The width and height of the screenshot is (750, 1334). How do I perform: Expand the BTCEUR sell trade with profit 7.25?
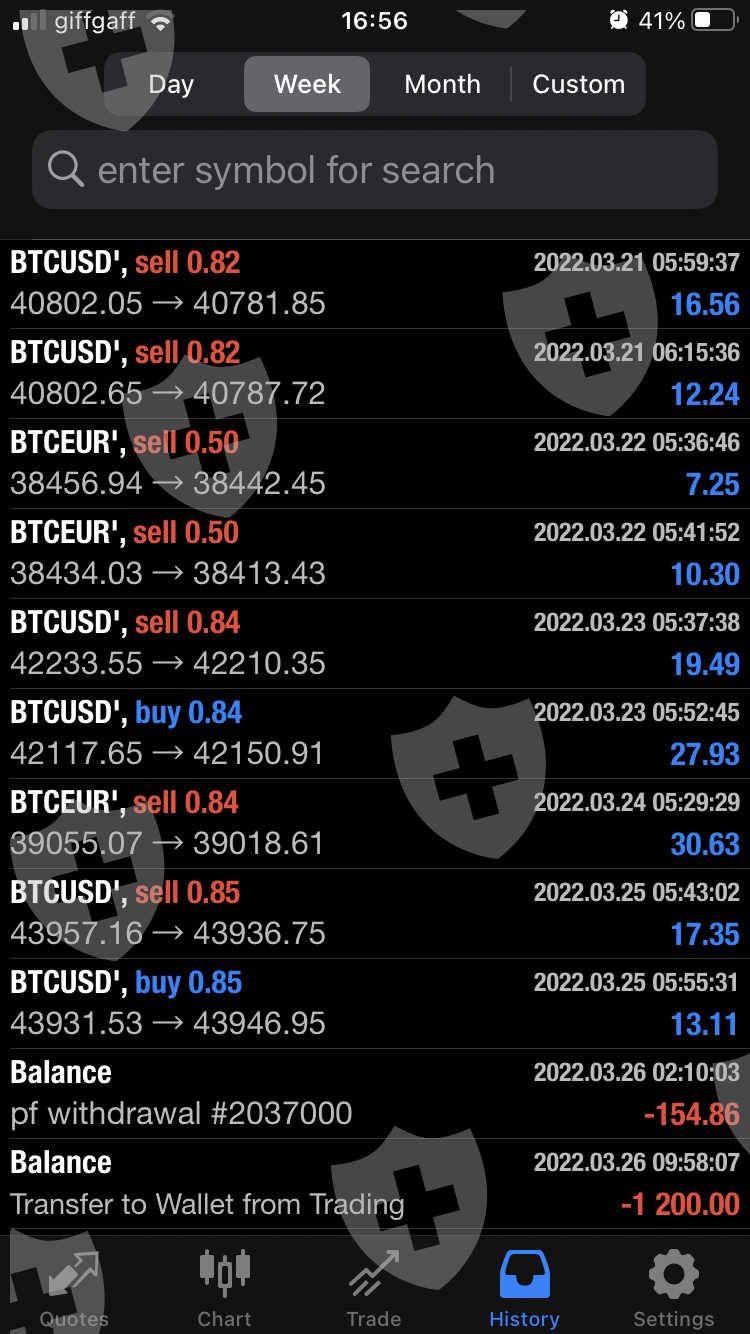click(375, 464)
